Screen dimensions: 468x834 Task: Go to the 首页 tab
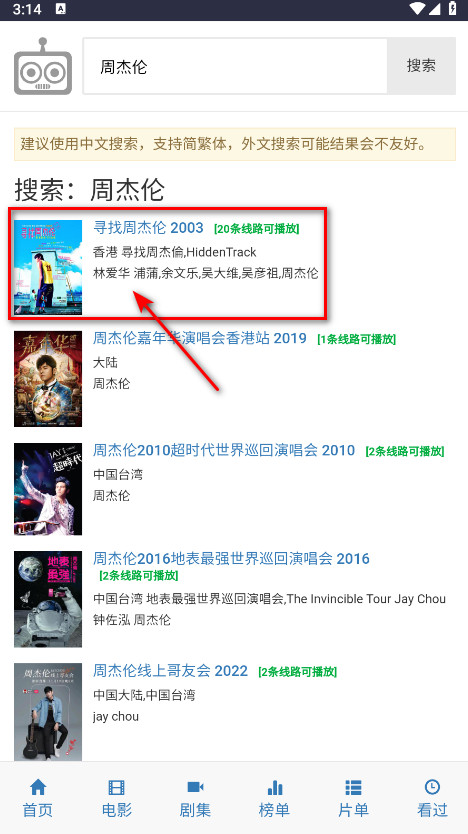pos(38,798)
